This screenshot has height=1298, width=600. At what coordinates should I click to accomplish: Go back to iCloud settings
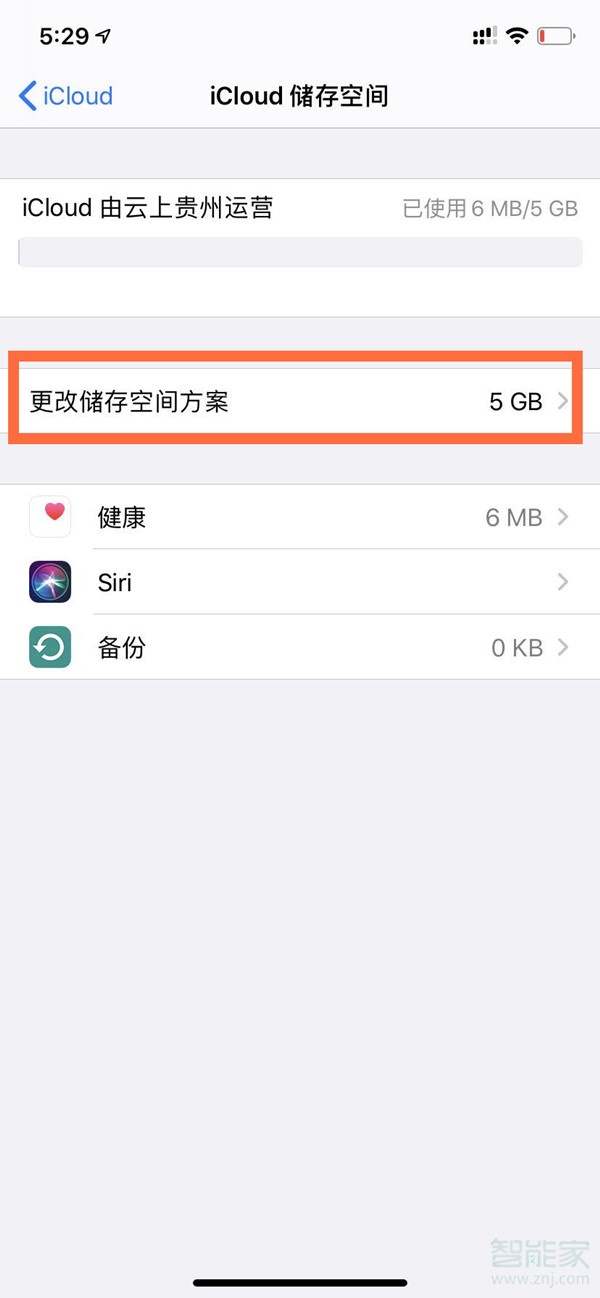pos(66,96)
